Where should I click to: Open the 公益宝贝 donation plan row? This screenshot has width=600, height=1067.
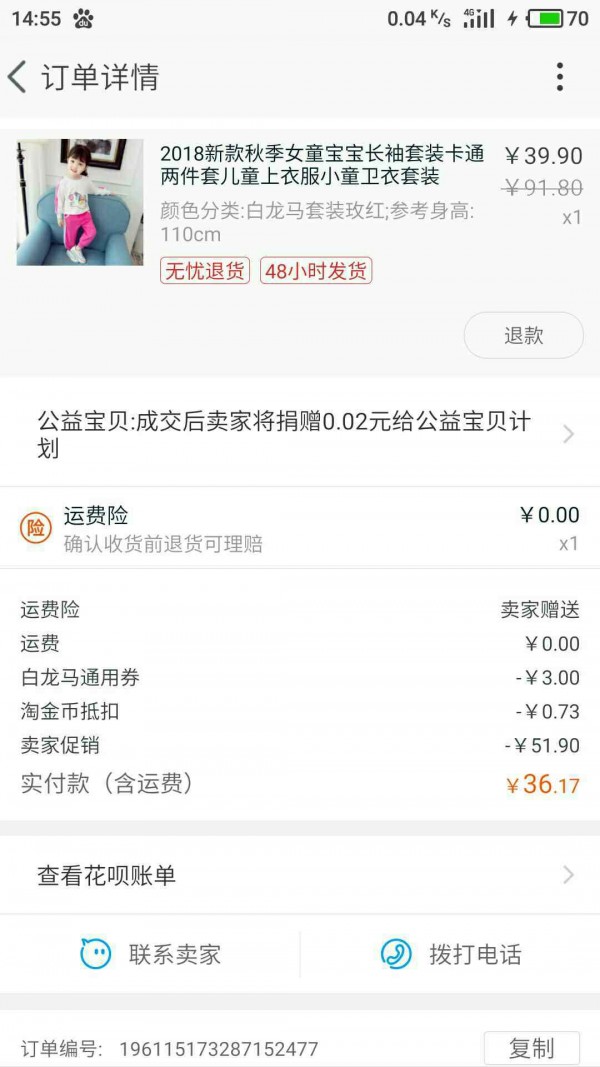[300, 434]
